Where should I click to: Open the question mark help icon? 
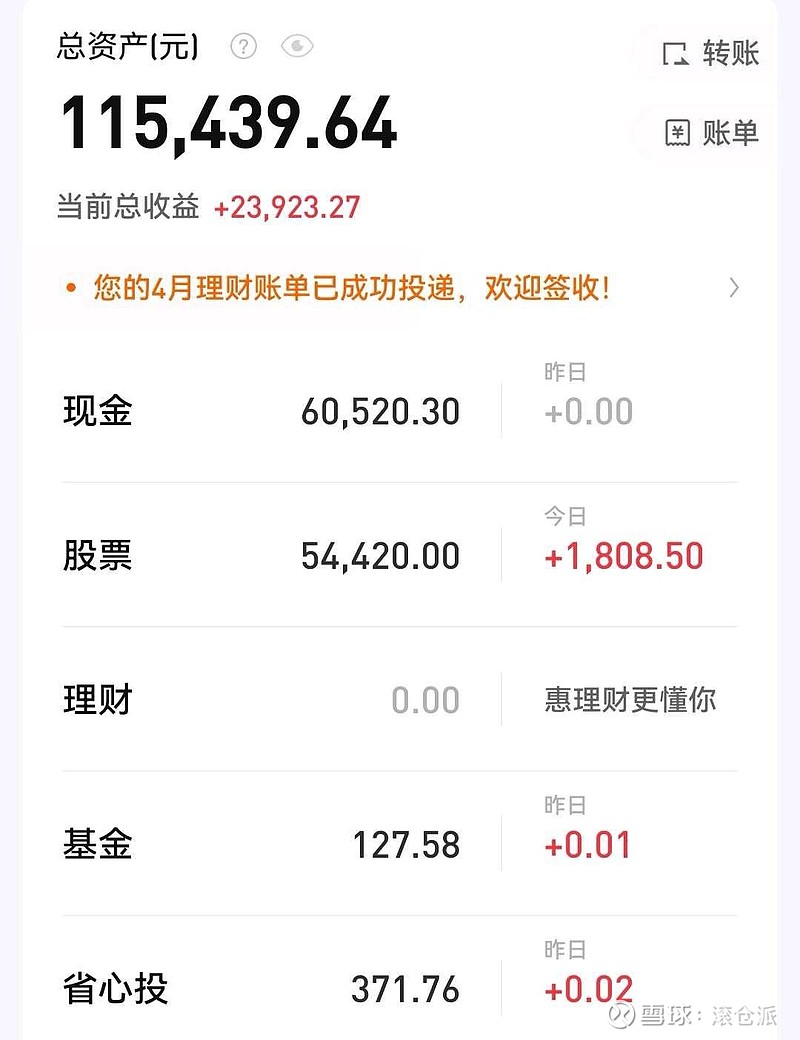pos(242,46)
